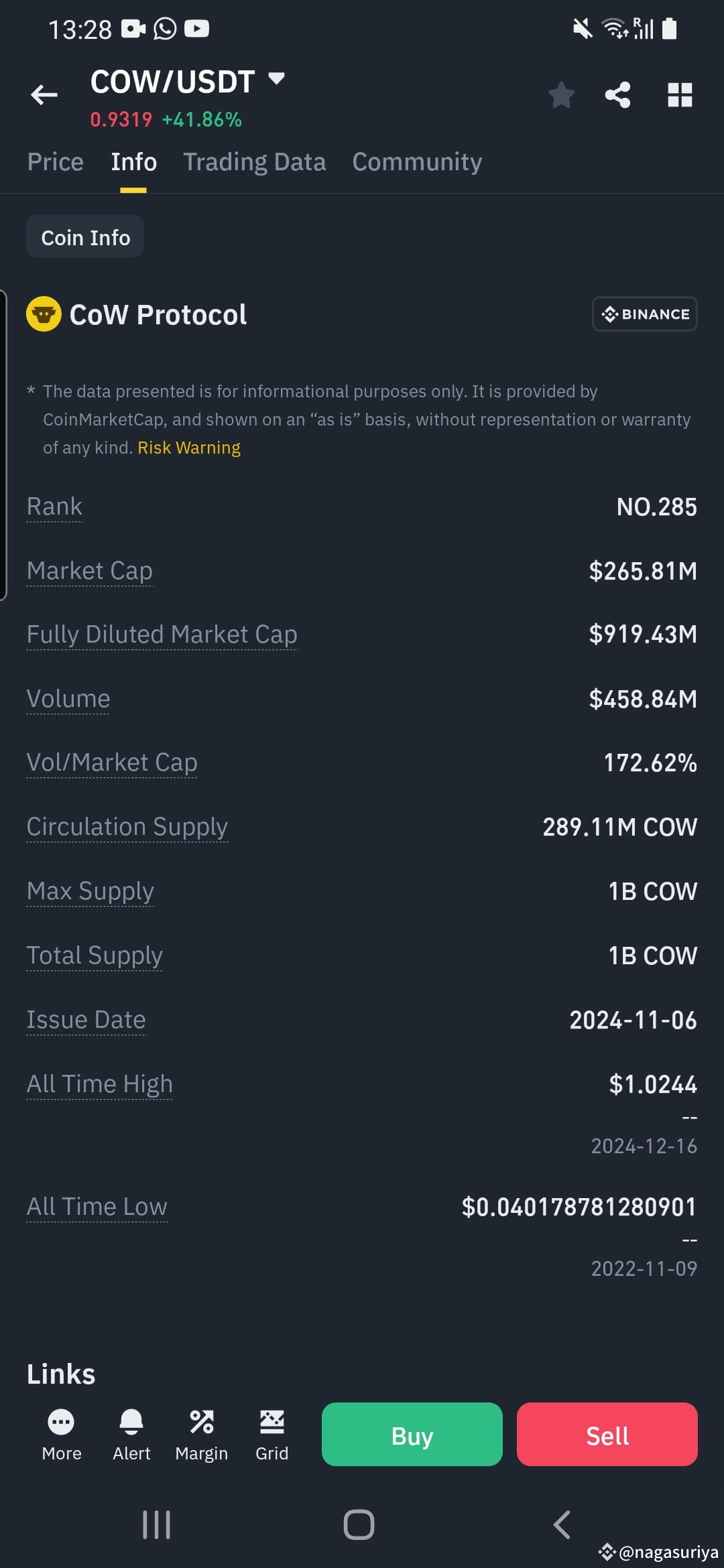Open the Risk Warning link
Viewport: 724px width, 1568px height.
point(188,447)
